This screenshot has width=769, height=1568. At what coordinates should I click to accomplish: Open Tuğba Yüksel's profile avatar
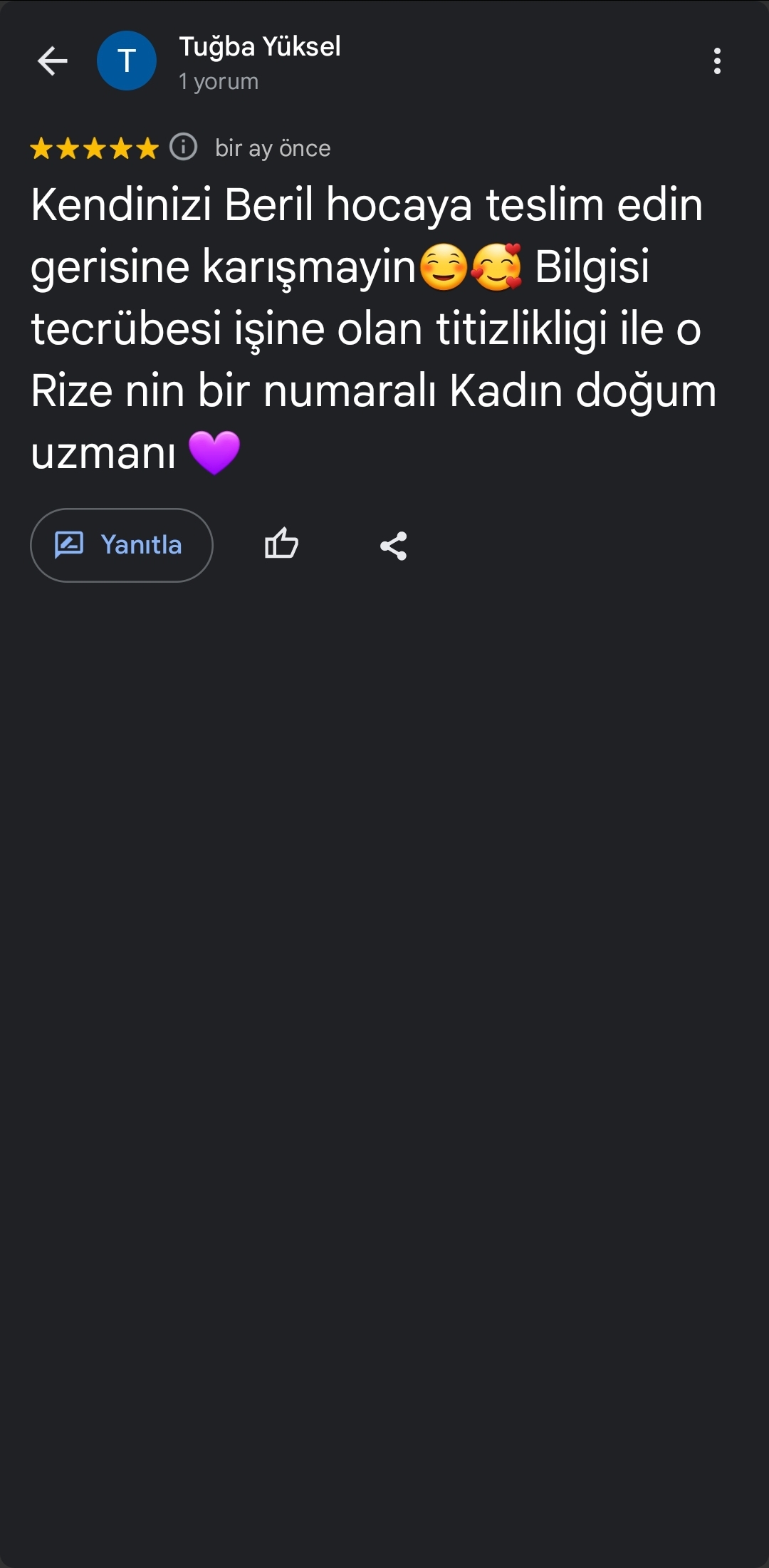pyautogui.click(x=127, y=61)
